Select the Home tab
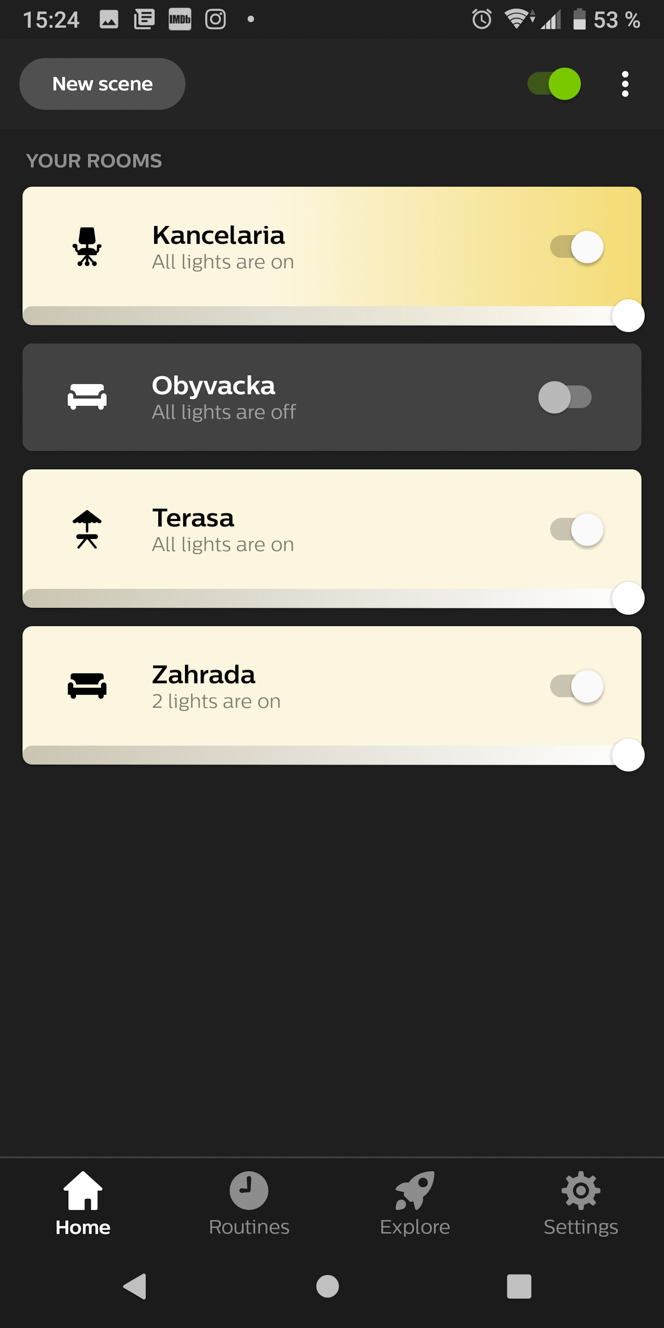The height and width of the screenshot is (1328, 664). point(83,1204)
